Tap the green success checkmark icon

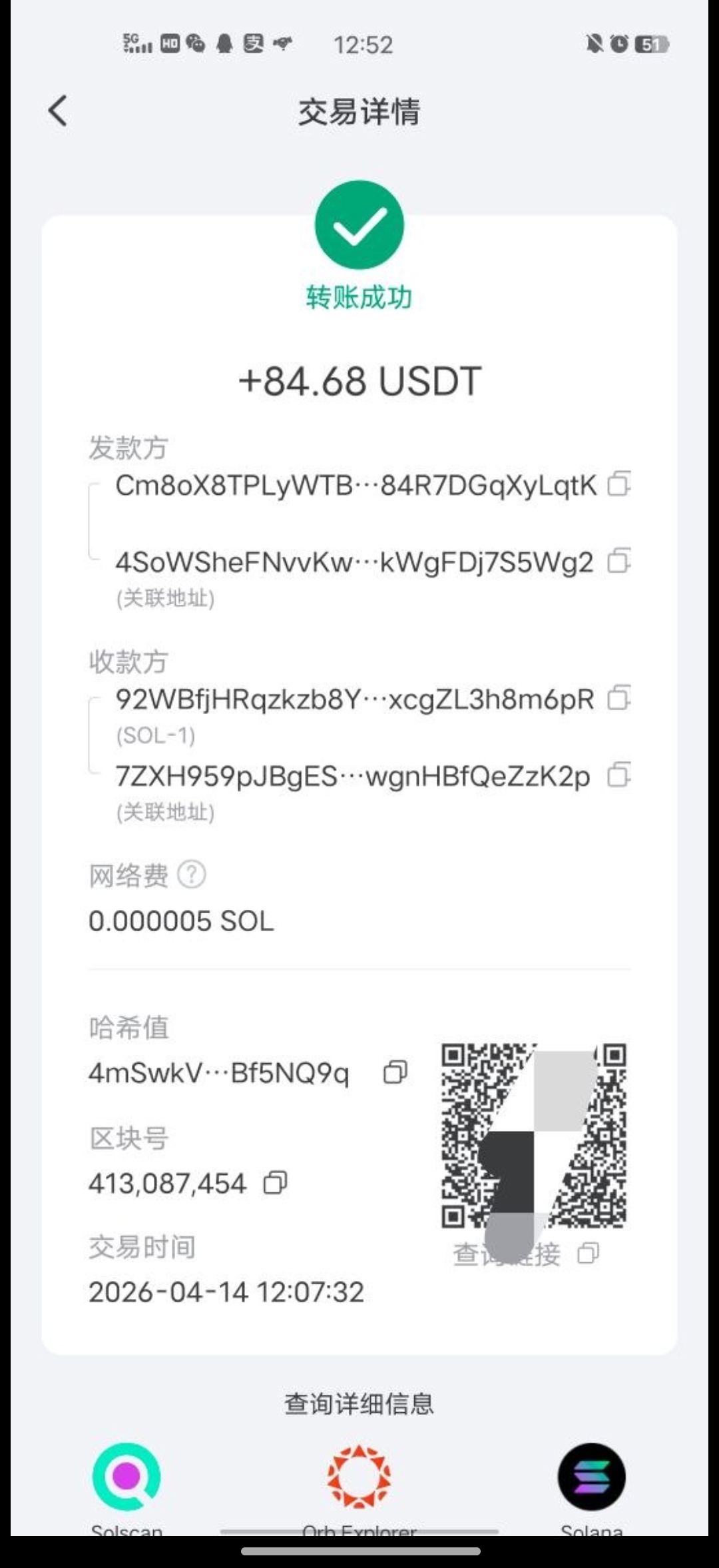[359, 226]
